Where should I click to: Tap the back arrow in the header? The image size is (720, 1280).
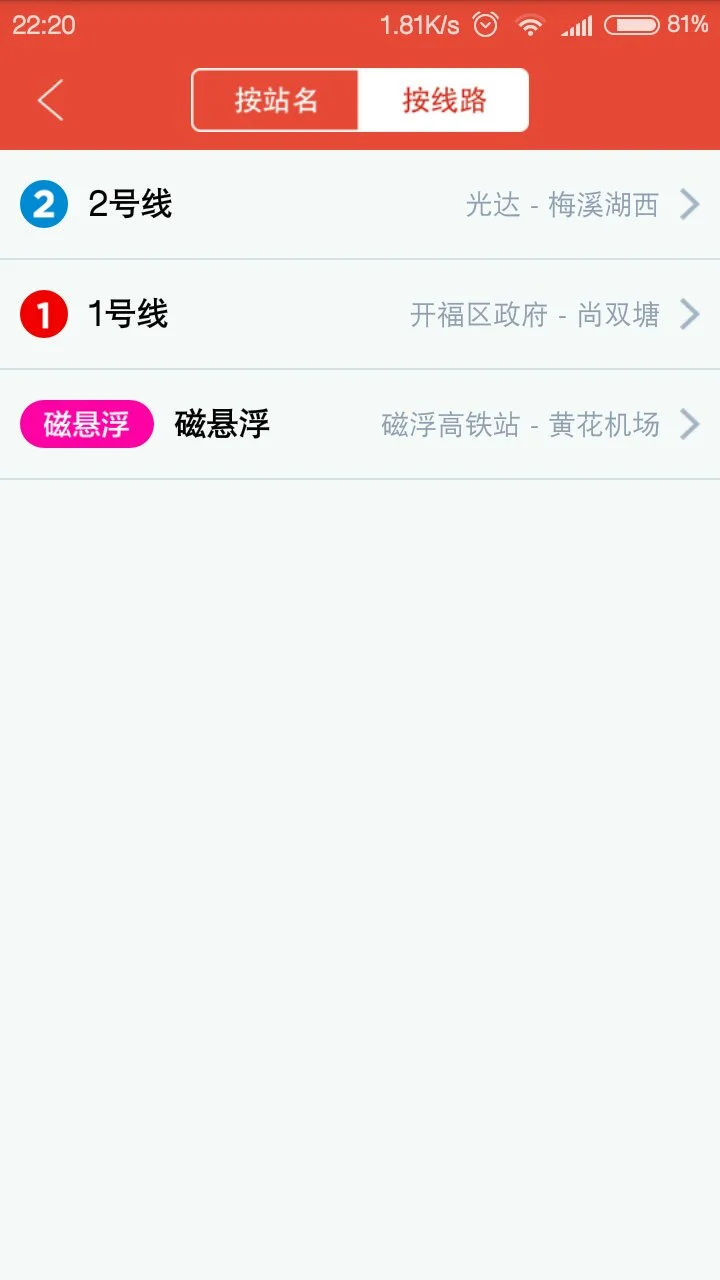pyautogui.click(x=50, y=100)
